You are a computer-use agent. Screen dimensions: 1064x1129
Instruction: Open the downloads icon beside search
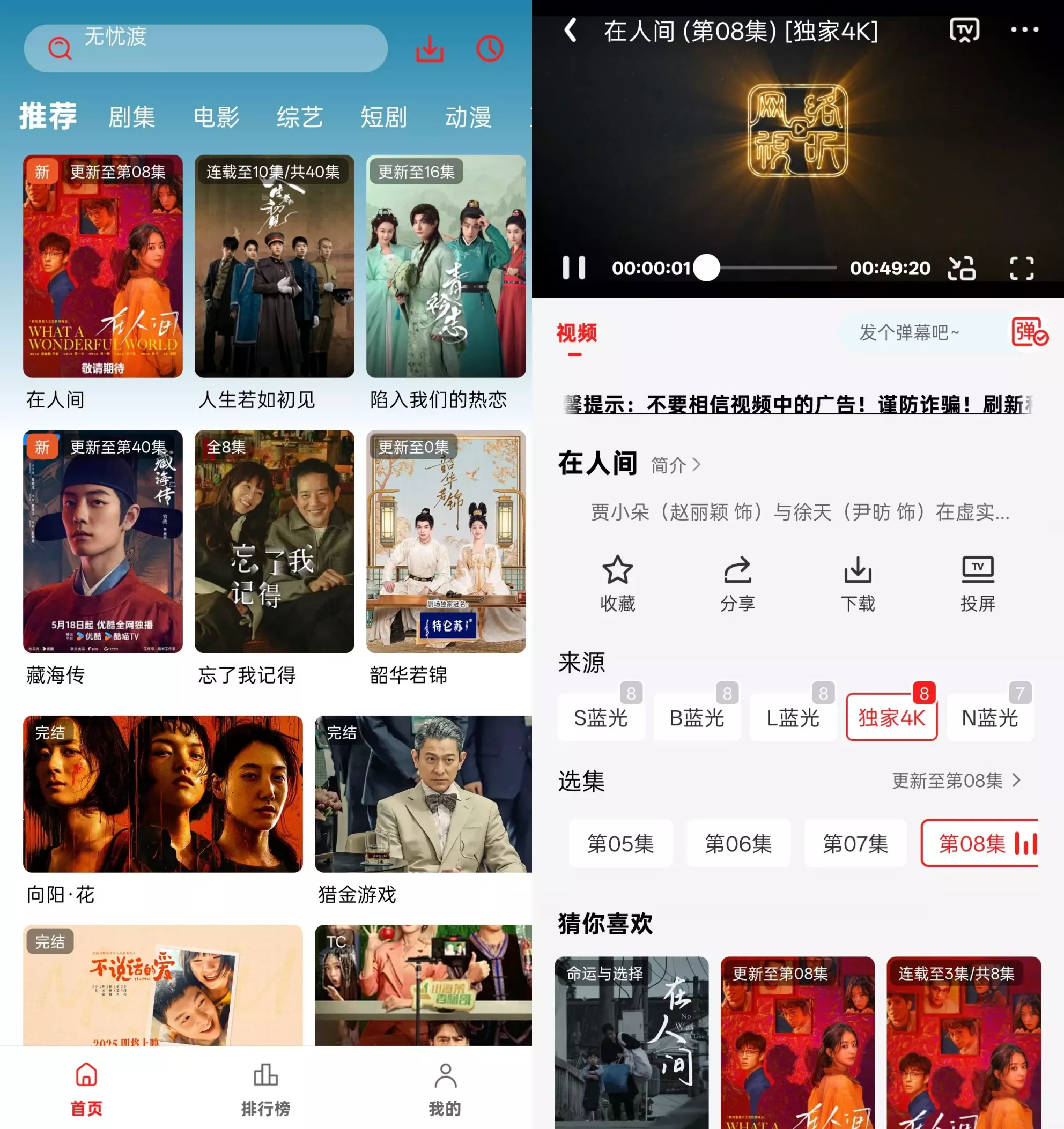pyautogui.click(x=429, y=49)
